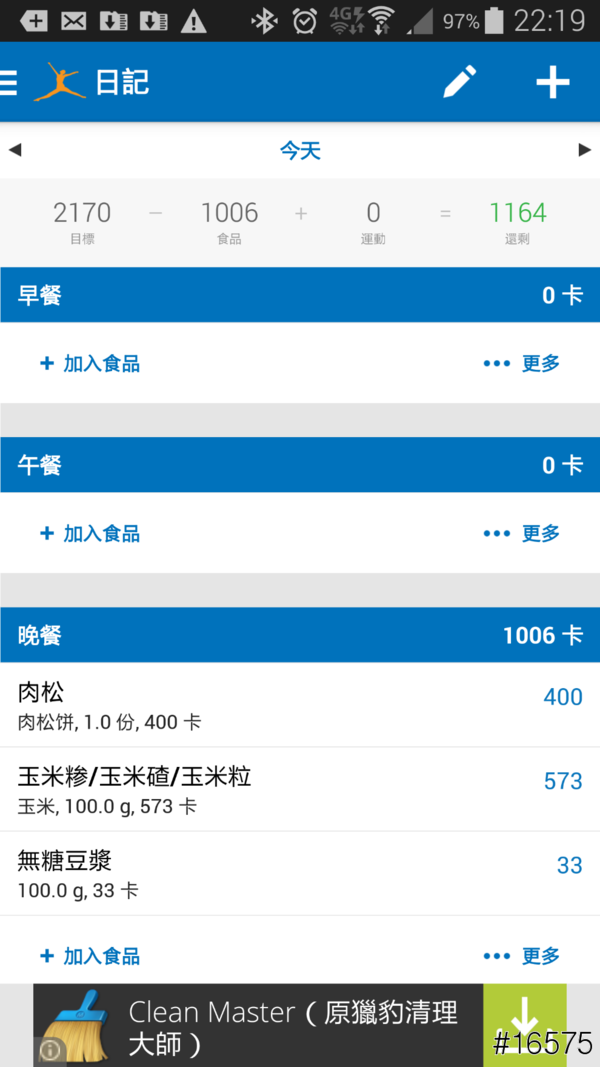Open 更多 options for 晚餐
The image size is (600, 1067).
[x=521, y=956]
